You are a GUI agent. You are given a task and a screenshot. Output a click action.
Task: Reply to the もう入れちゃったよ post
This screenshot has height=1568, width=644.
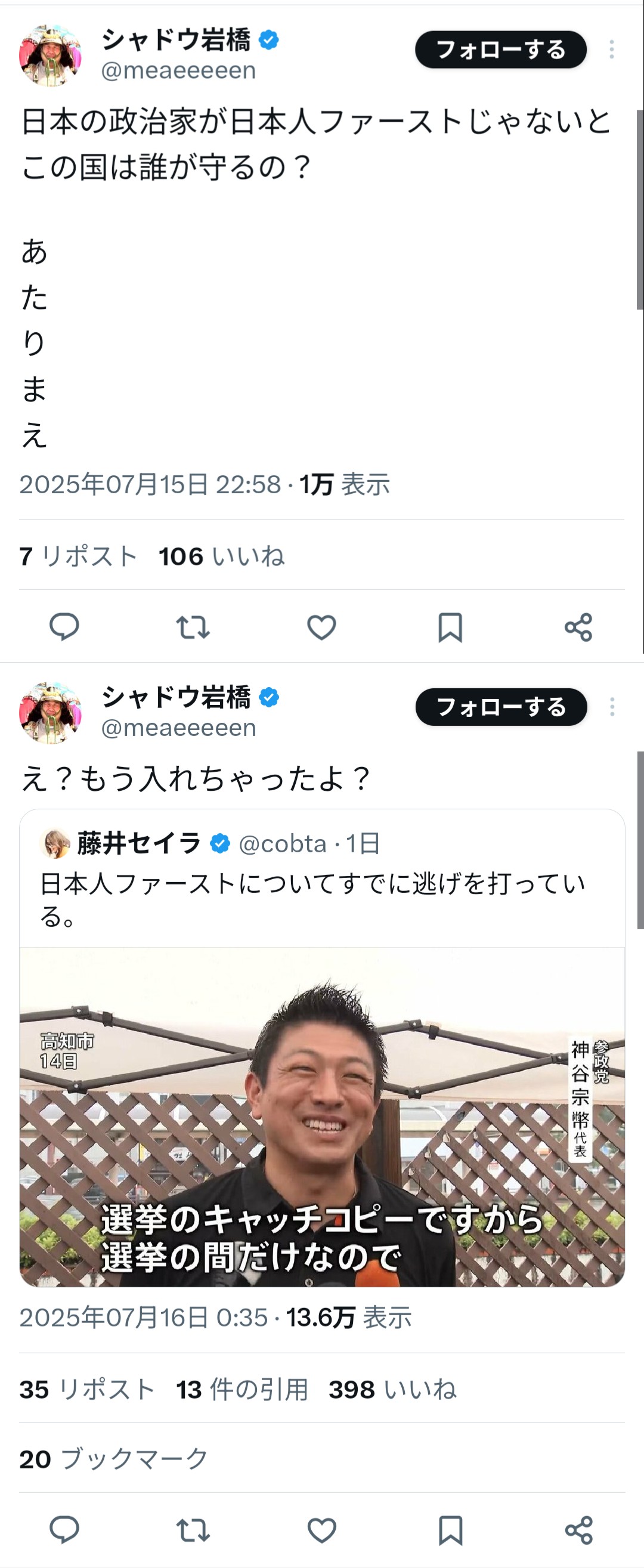64,1530
